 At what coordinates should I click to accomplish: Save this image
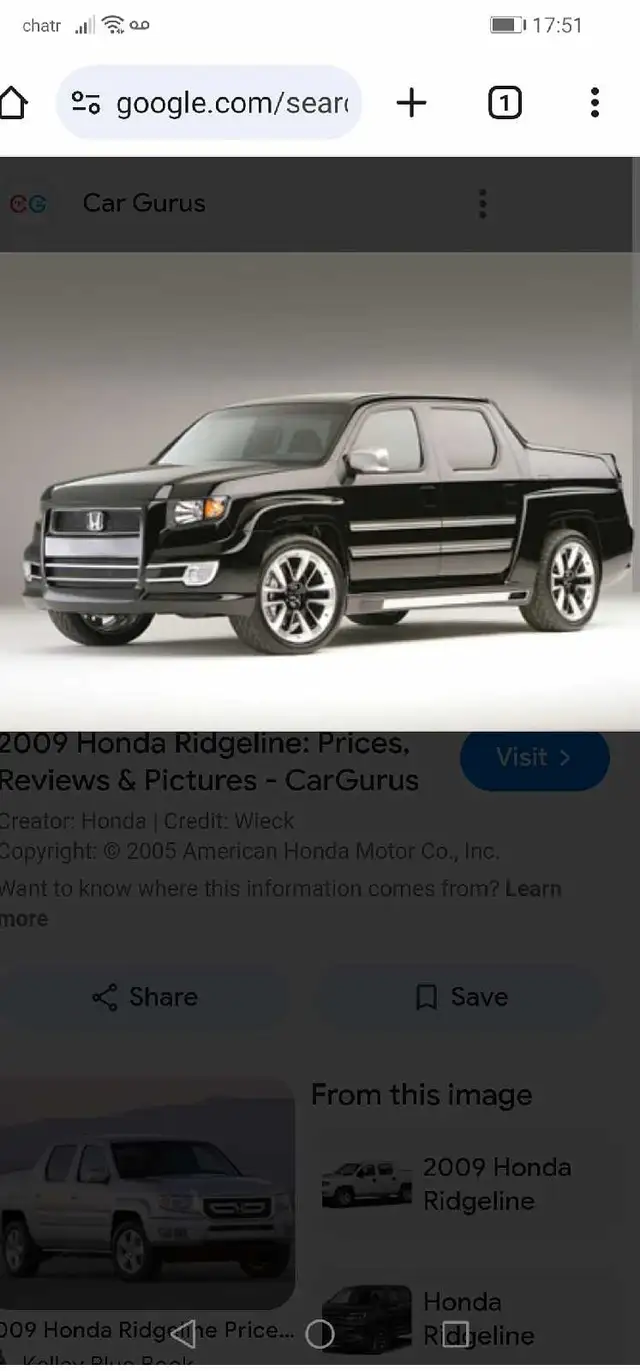click(462, 996)
